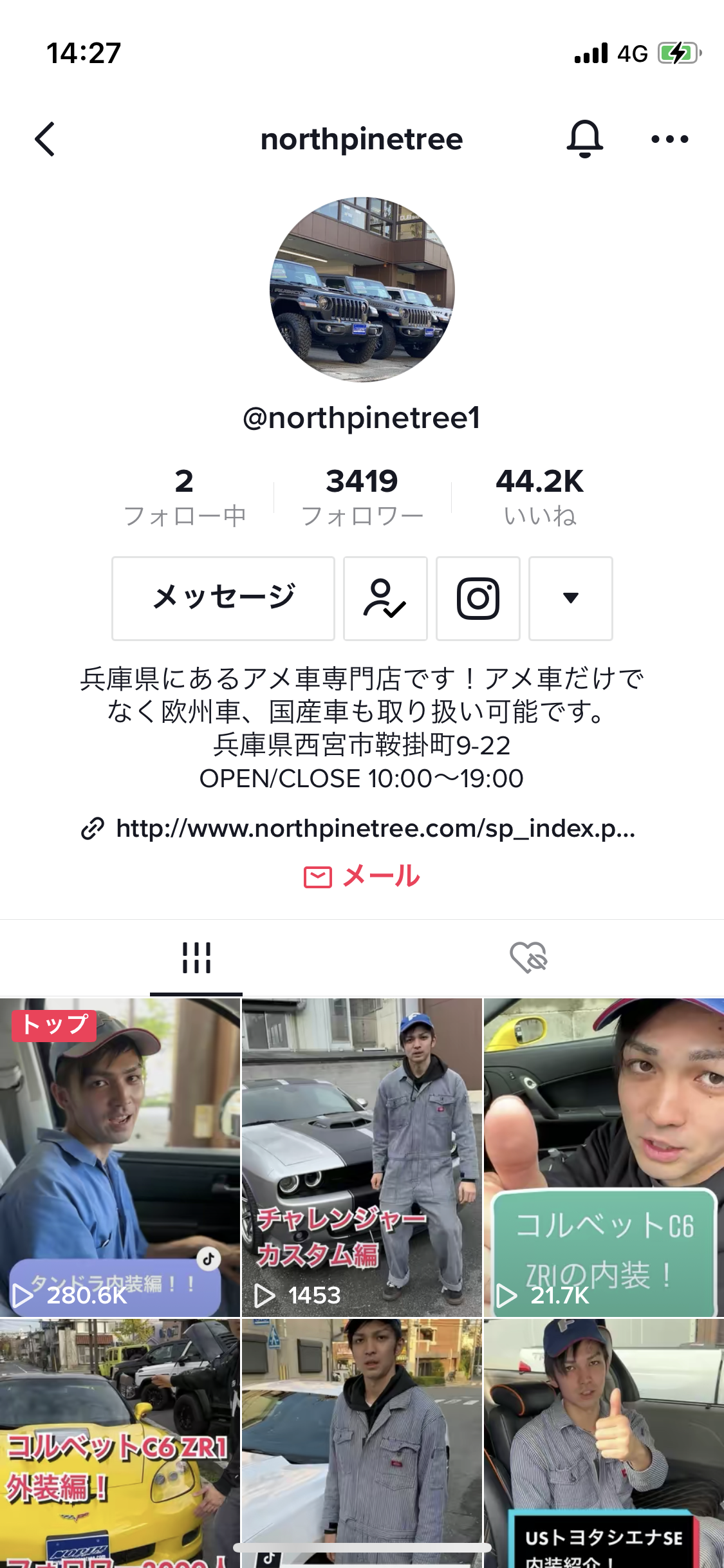Open the linked Instagram profile
This screenshot has height=1568, width=724.
pos(478,598)
